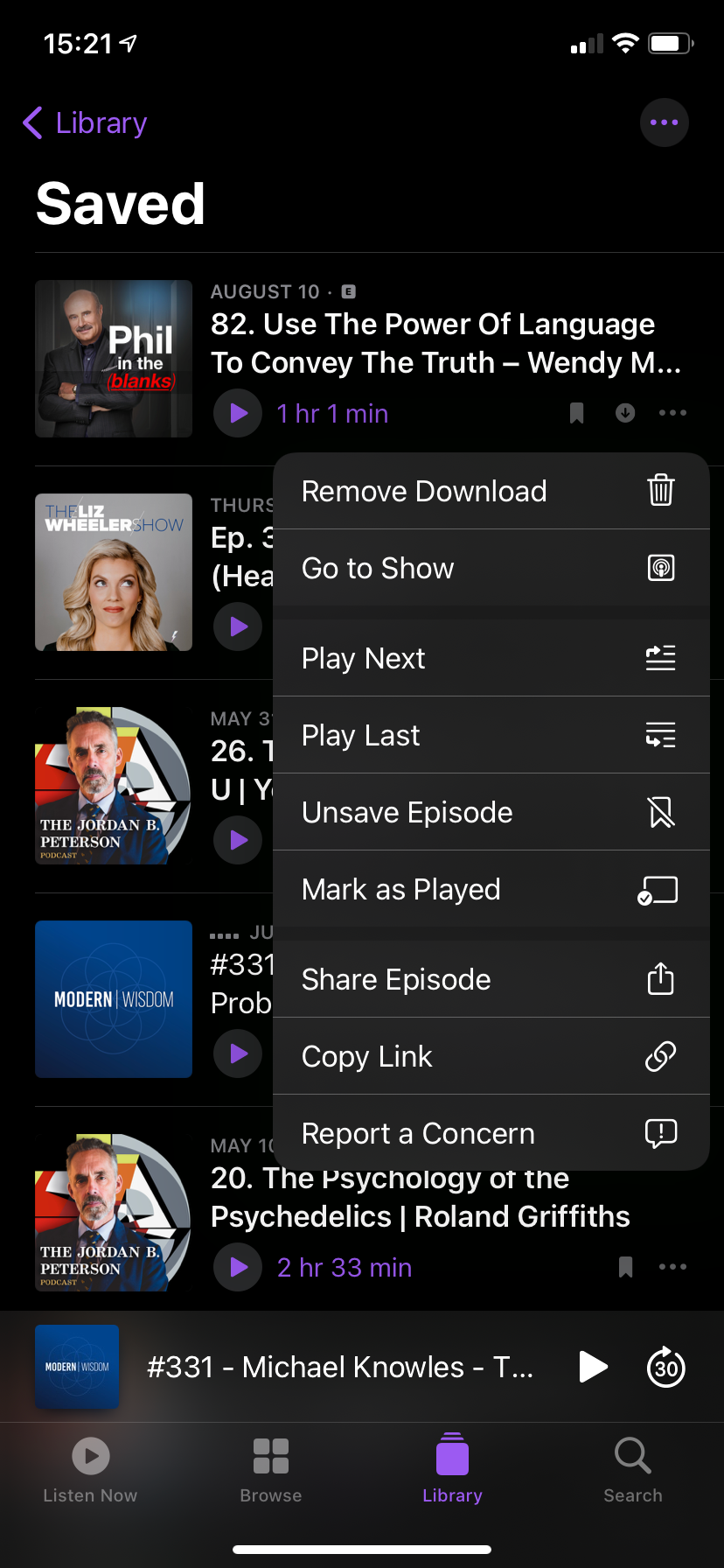This screenshot has width=724, height=1568.
Task: Open more options on the Saved screen
Action: [x=664, y=122]
